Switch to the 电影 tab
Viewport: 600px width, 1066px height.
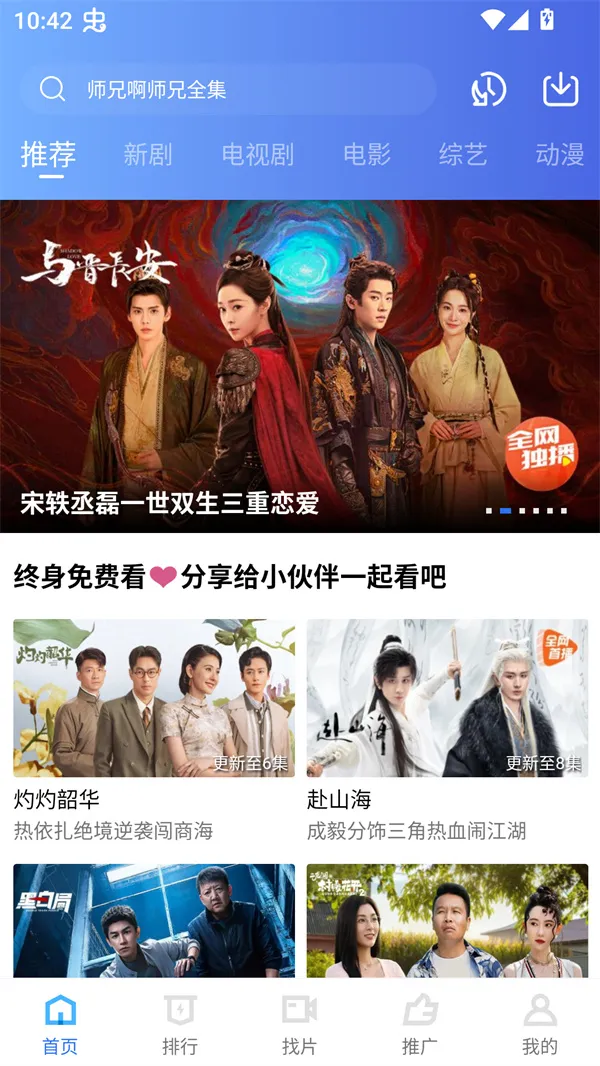(x=367, y=155)
